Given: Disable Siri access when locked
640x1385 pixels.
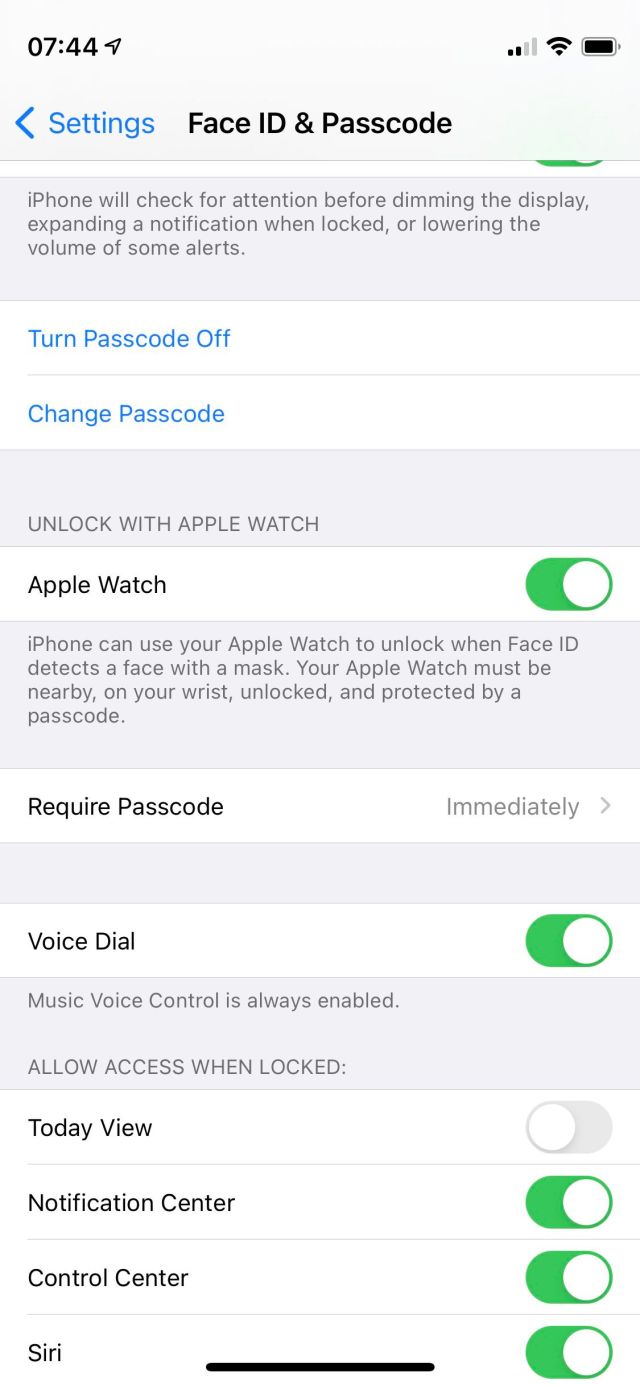Looking at the screenshot, I should (568, 1352).
